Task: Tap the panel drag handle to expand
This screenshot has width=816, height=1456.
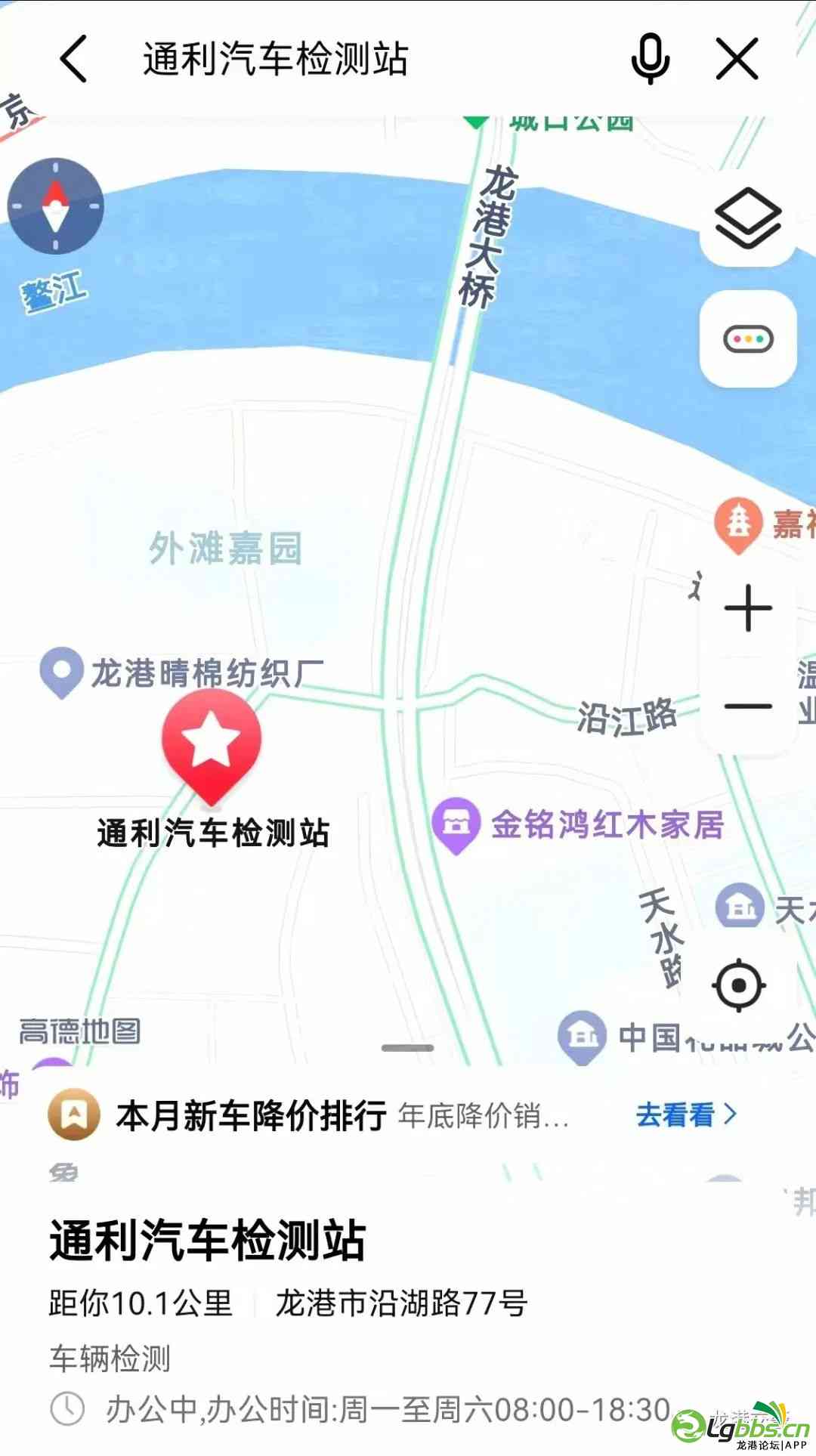Action: coord(408,1048)
